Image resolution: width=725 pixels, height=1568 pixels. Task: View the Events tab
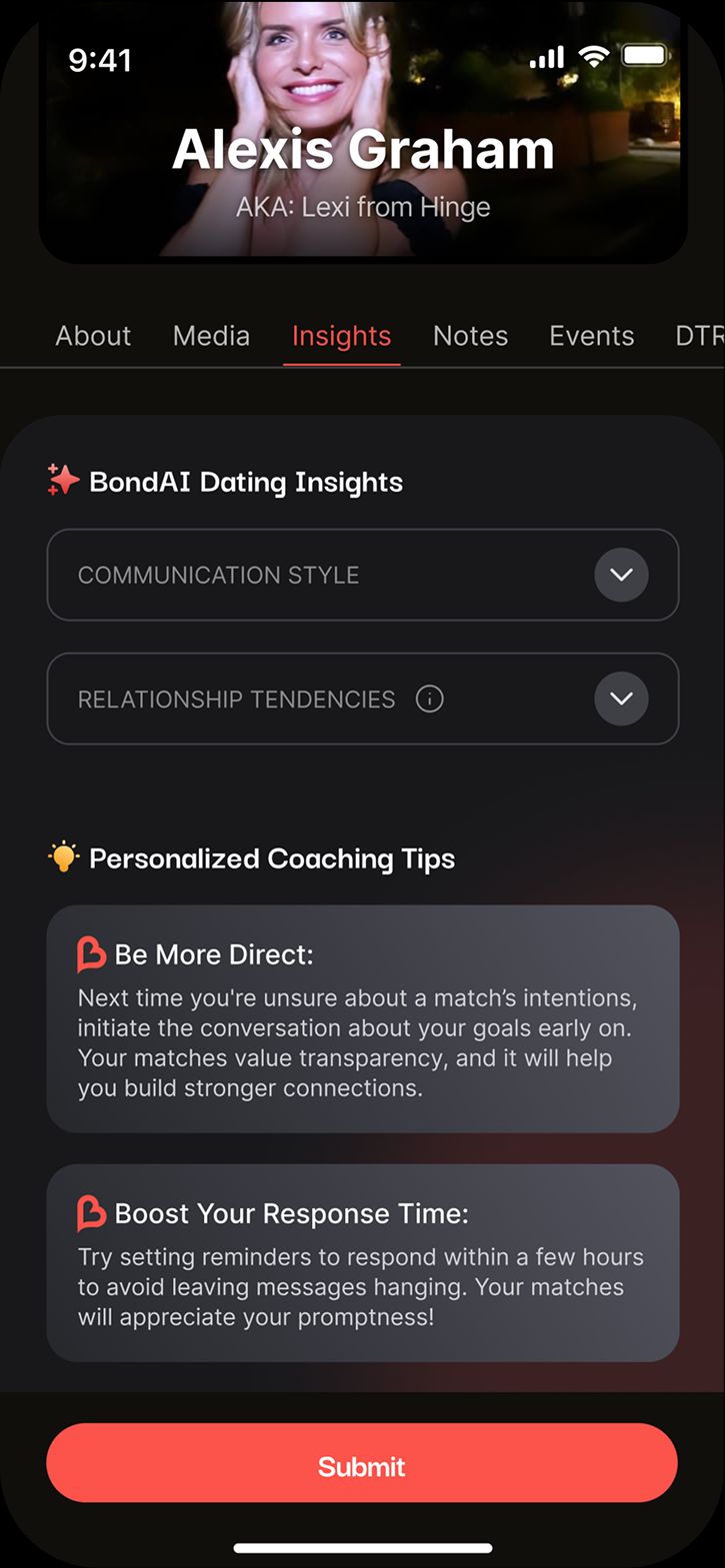tap(591, 336)
